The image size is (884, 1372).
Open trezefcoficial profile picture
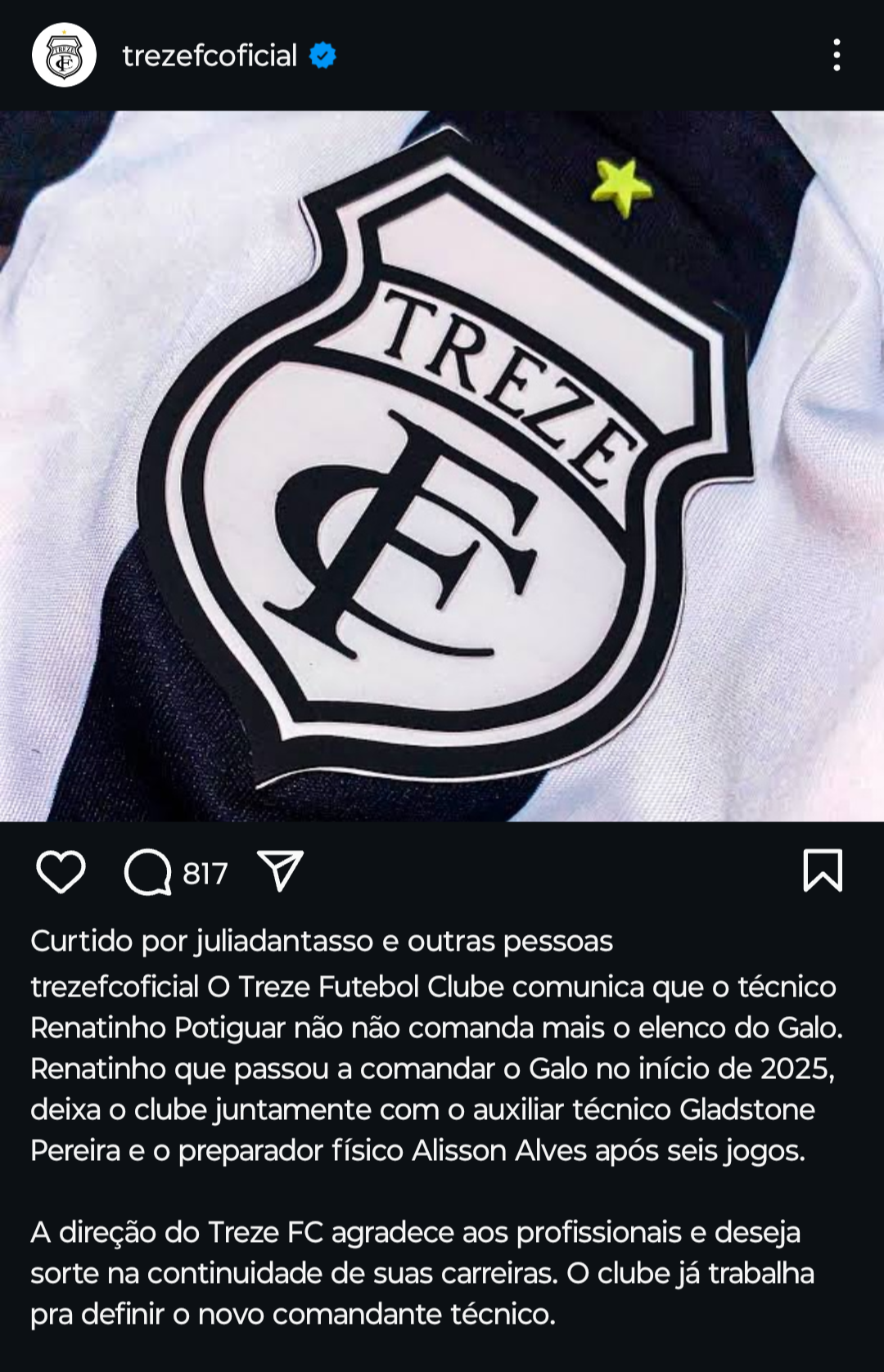click(64, 56)
